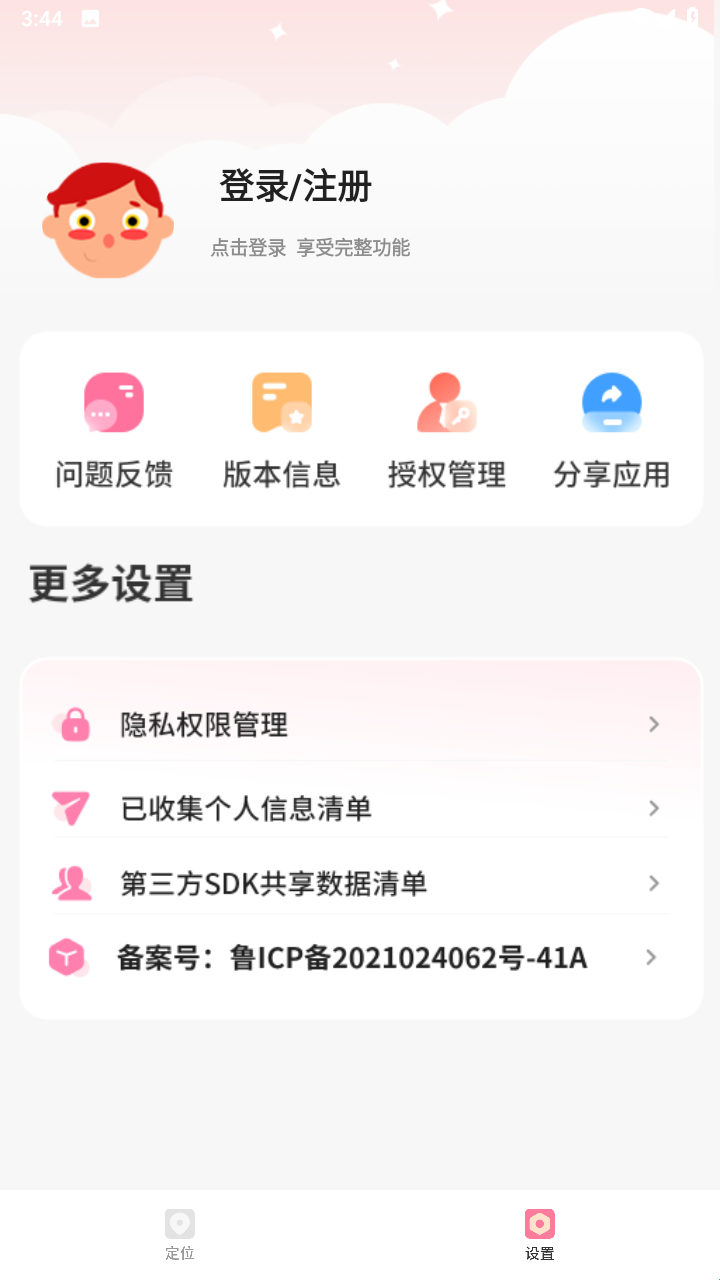Share the app via 分享应用
Viewport: 720px width, 1280px height.
tap(611, 430)
